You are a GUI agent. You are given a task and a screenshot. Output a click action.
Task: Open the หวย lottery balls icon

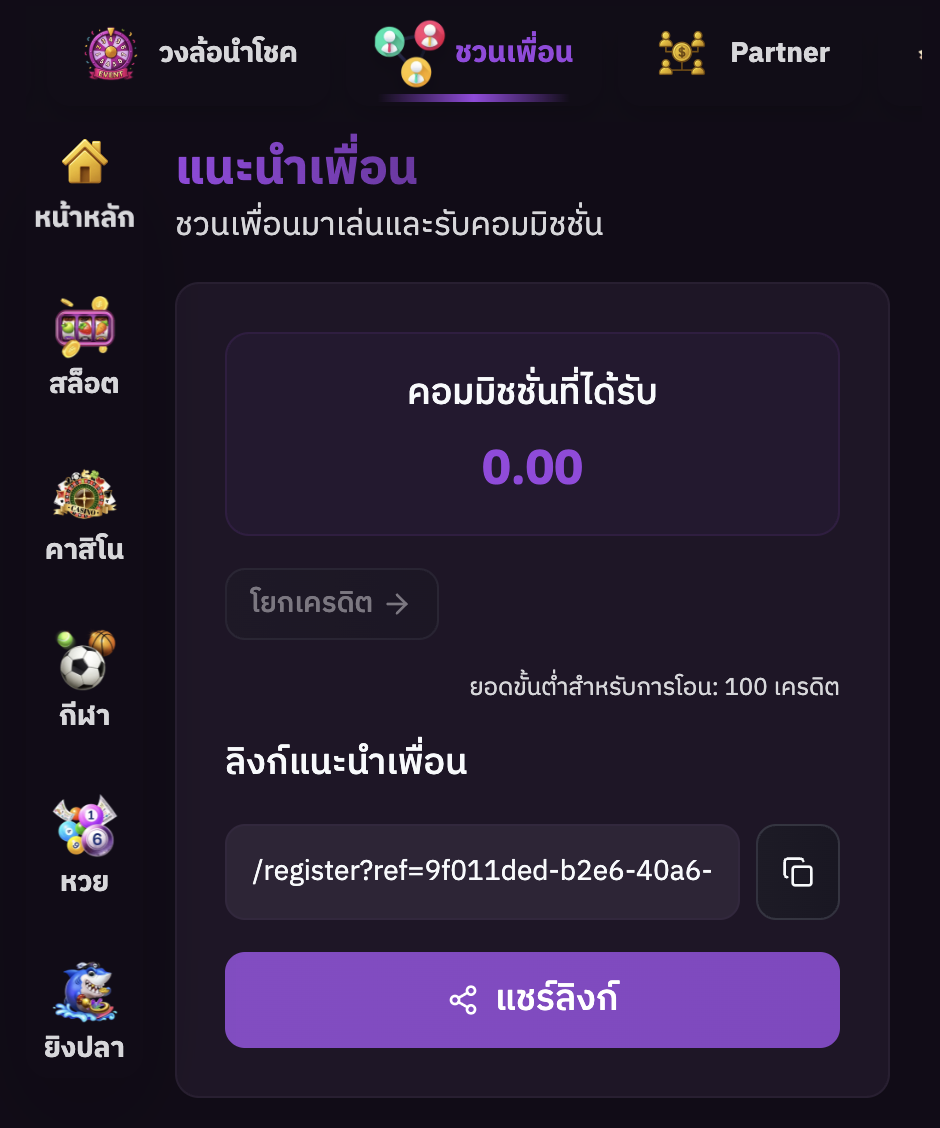[x=84, y=824]
